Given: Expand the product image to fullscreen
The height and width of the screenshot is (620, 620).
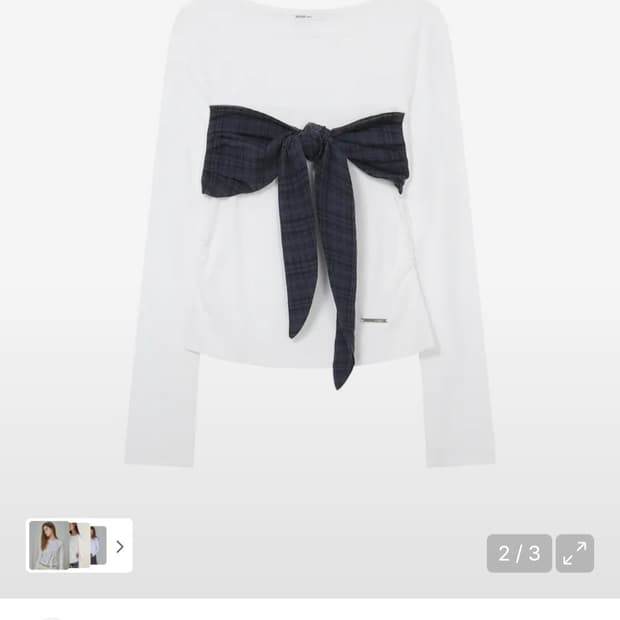Looking at the screenshot, I should click(575, 553).
